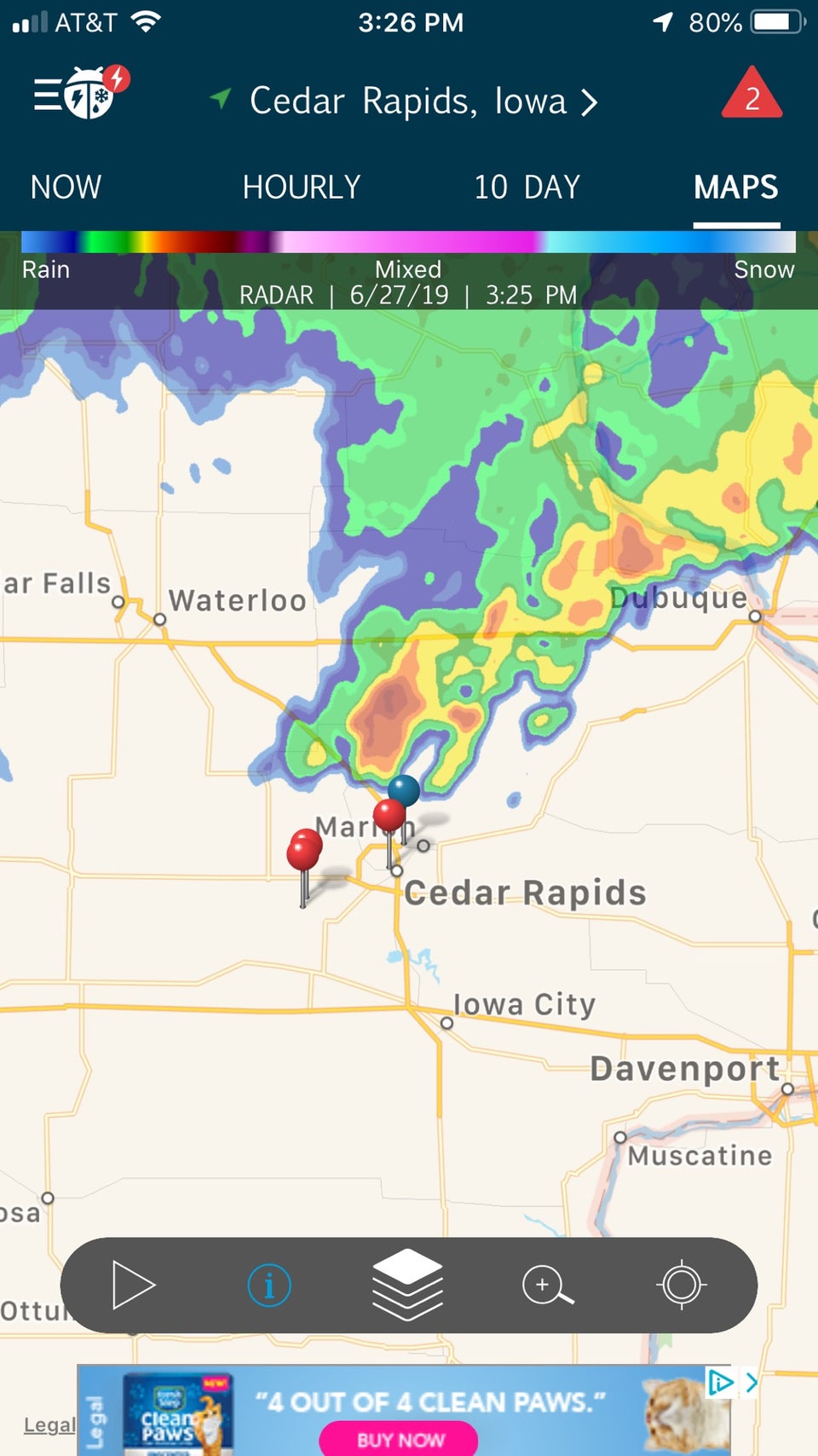818x1456 pixels.
Task: Open the Legal link on the map
Action: click(49, 1424)
